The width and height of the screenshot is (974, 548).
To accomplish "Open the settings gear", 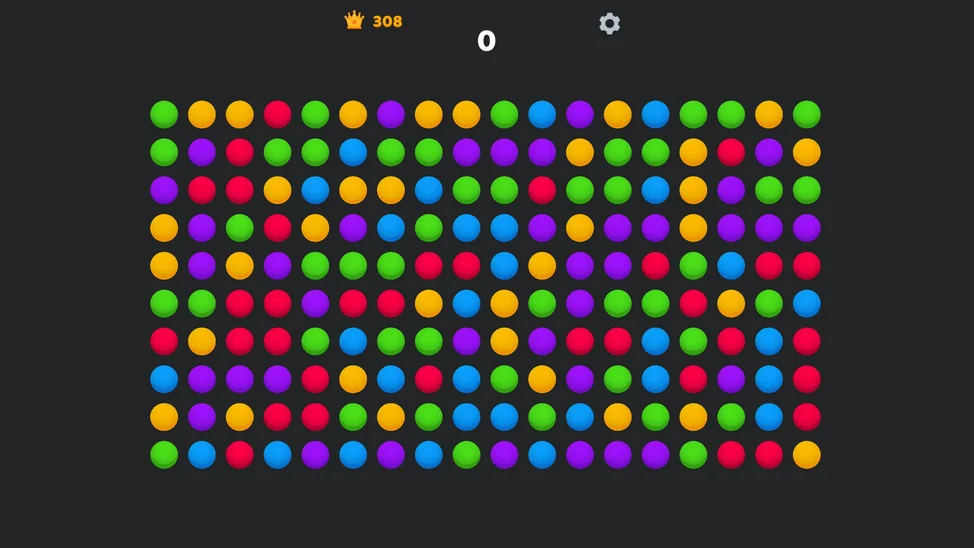I will tap(609, 23).
